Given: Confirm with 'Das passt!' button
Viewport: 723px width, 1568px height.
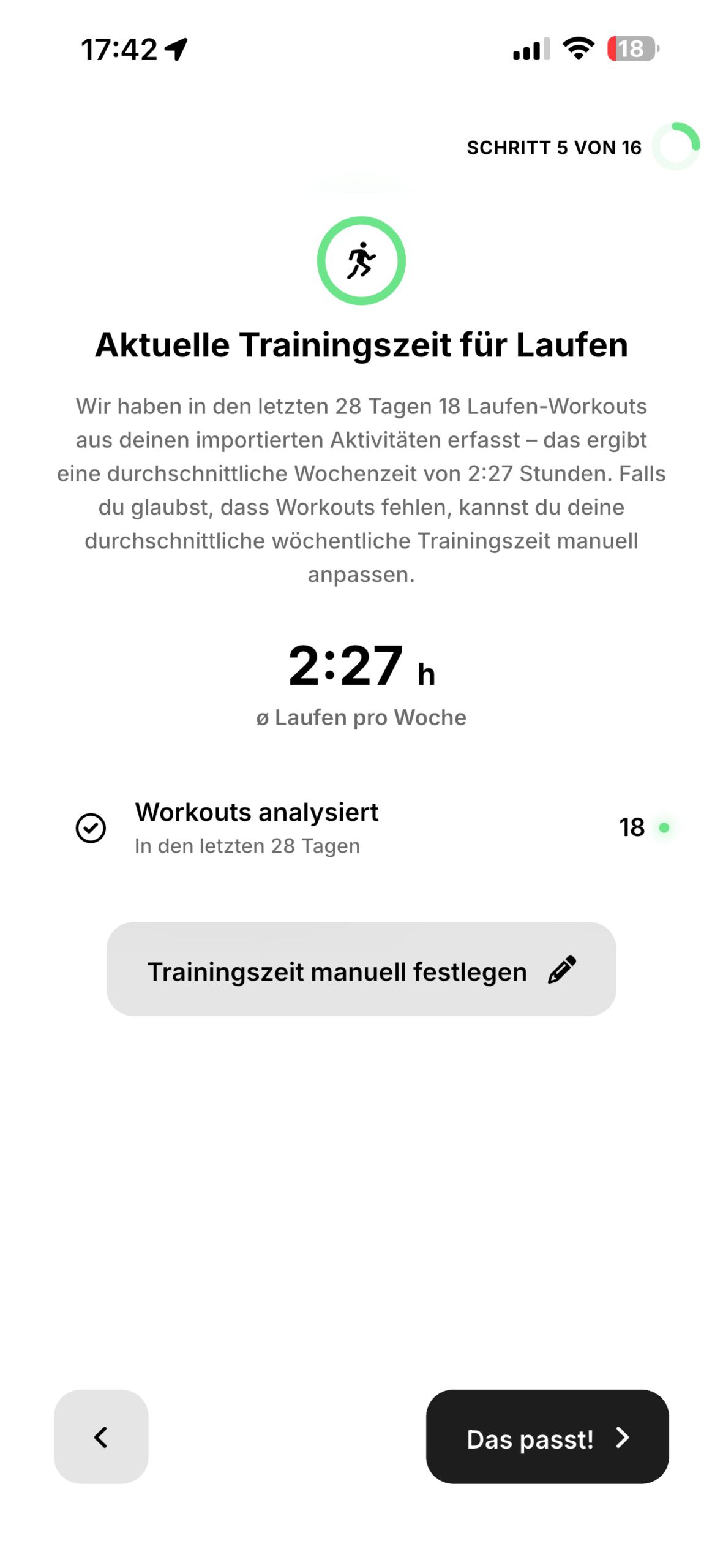Looking at the screenshot, I should click(547, 1437).
